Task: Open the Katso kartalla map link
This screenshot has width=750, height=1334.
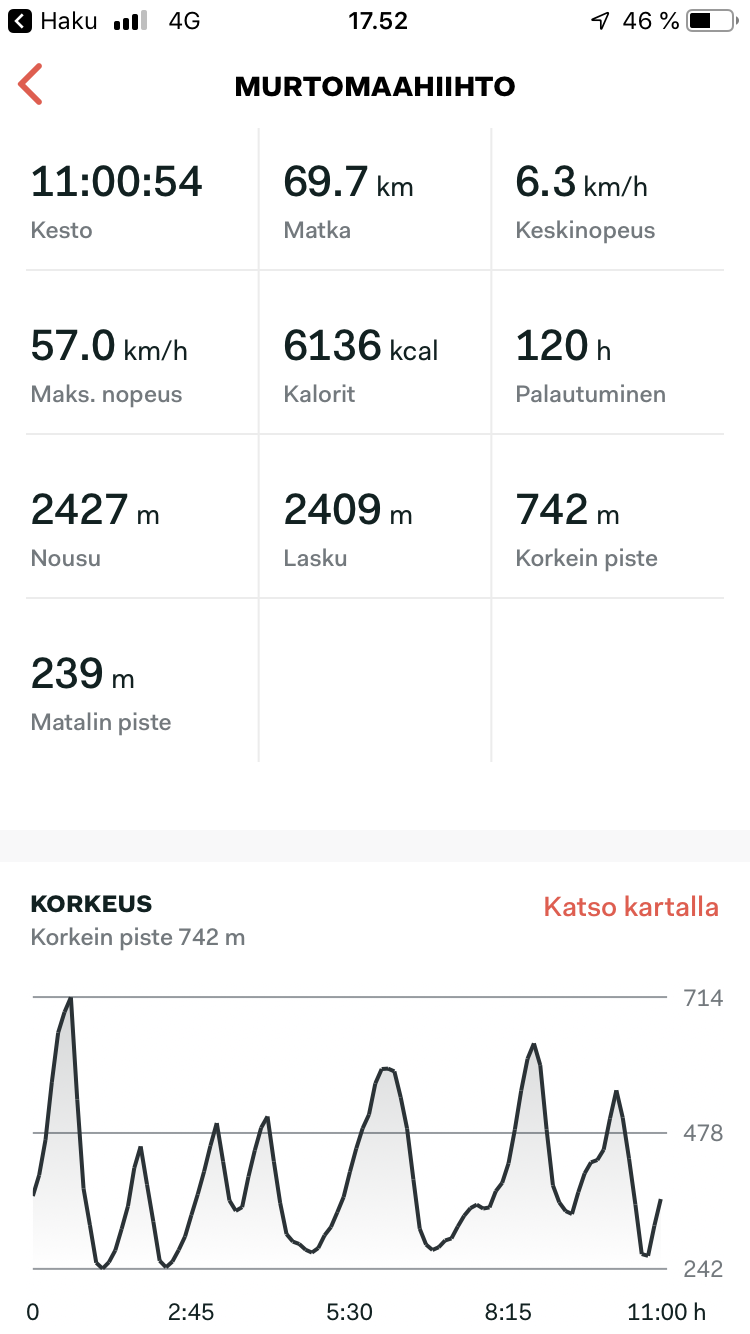Action: point(630,907)
